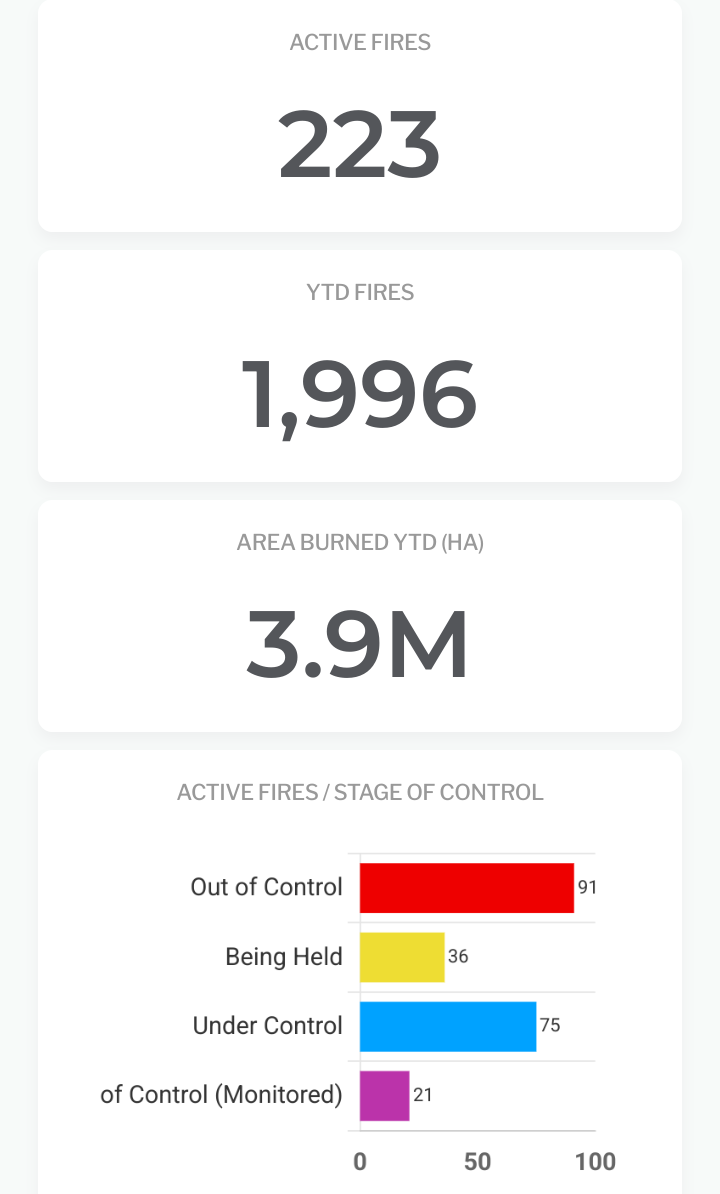Select the purple Monitored fires bar

384,1096
